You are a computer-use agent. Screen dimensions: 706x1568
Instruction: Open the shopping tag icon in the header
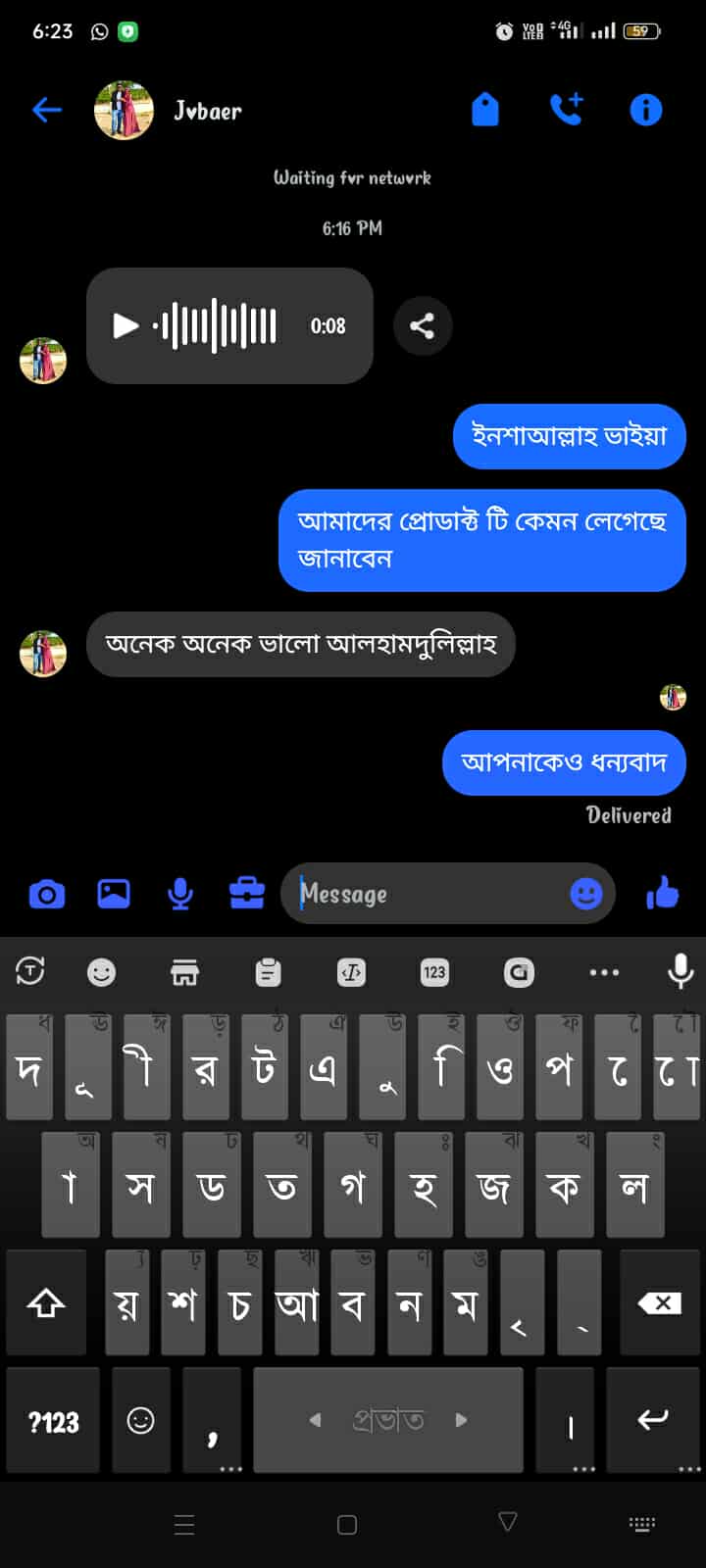tap(485, 110)
